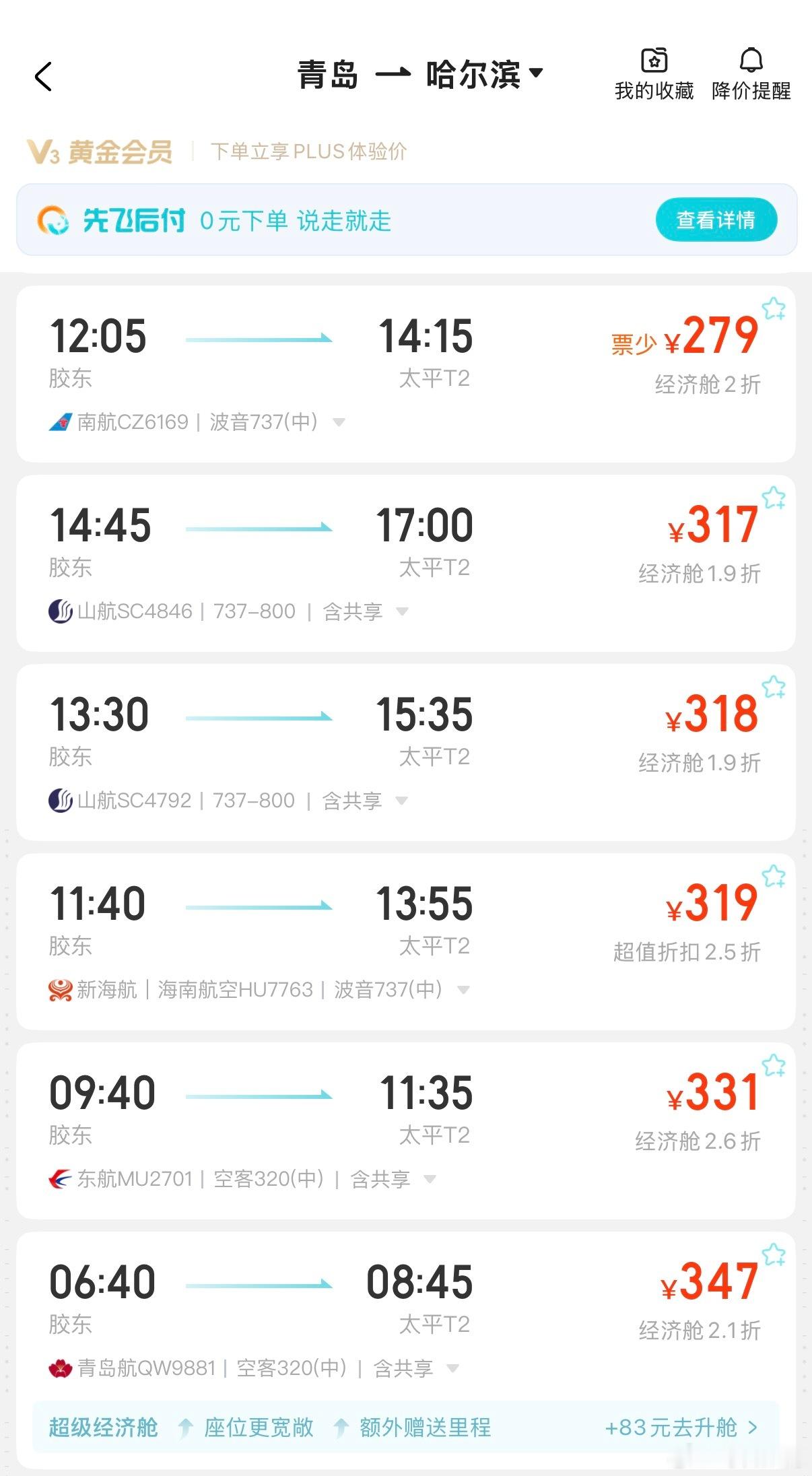Click the 新海航 airline logo on HU7763
812x1476 pixels.
pos(59,990)
